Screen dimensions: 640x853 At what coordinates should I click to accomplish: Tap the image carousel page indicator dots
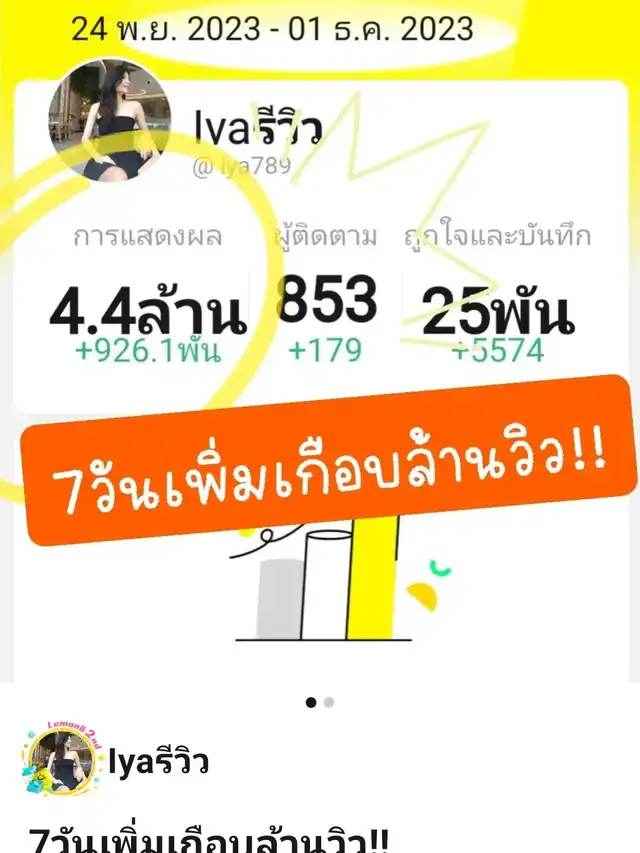click(320, 702)
